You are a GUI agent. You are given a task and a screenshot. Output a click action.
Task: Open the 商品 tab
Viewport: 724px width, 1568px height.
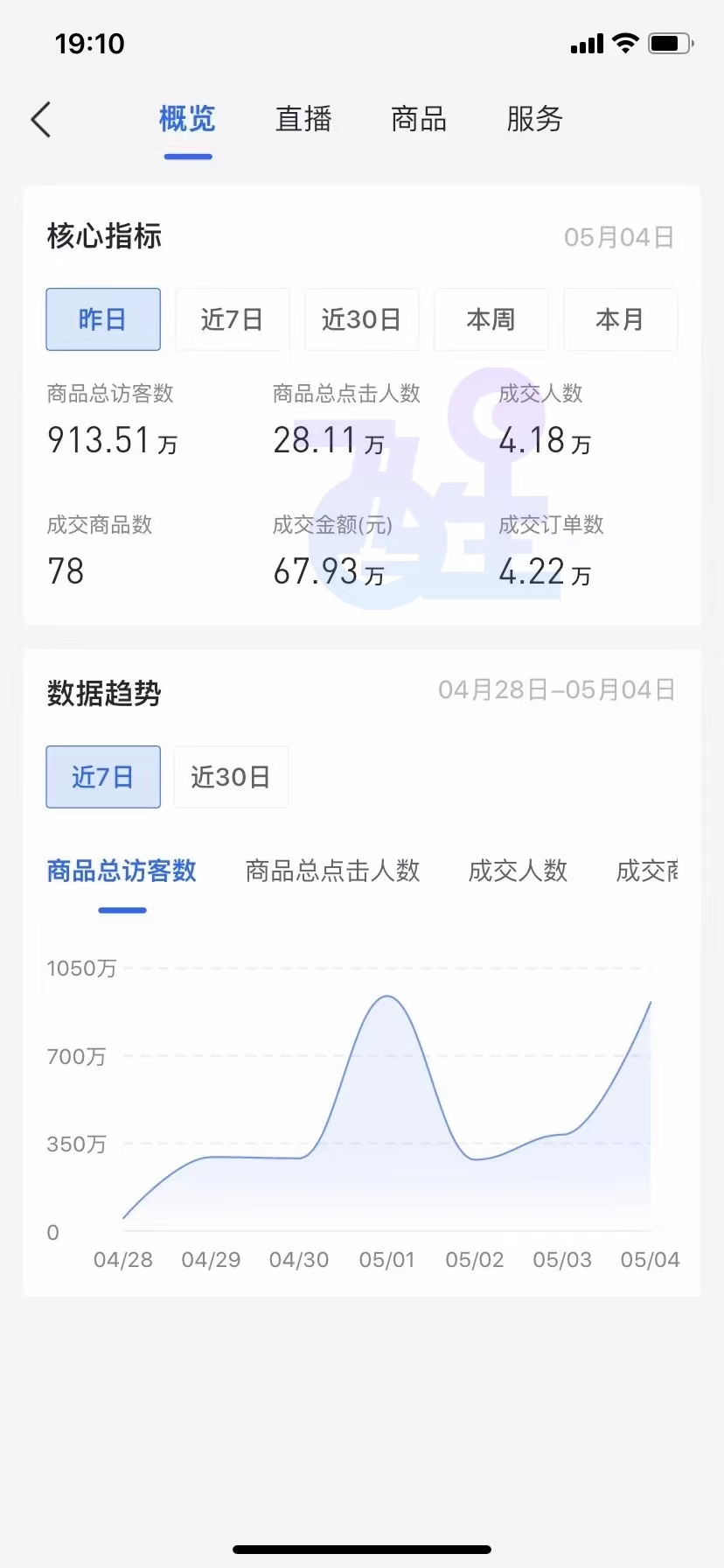click(x=418, y=119)
